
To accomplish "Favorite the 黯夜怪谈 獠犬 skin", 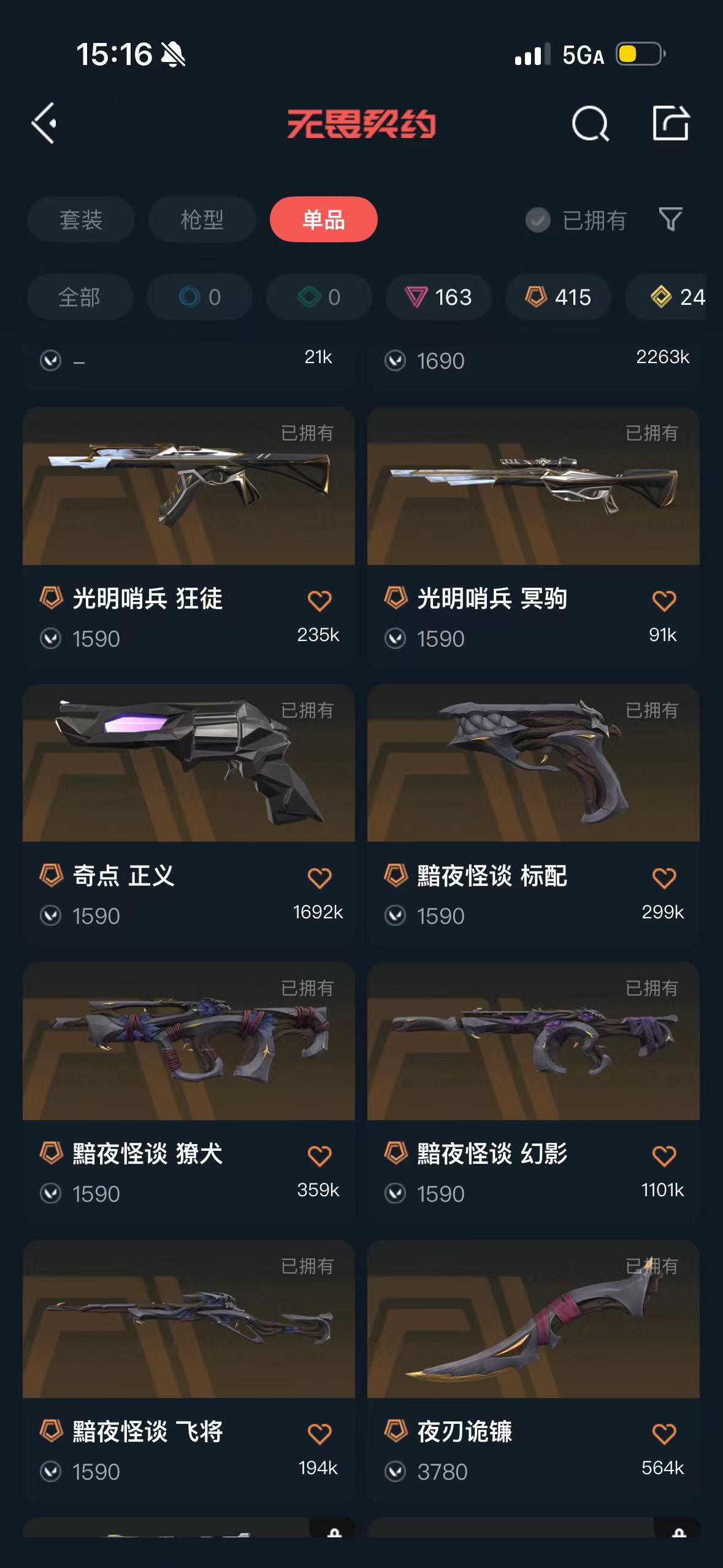I will [319, 1156].
